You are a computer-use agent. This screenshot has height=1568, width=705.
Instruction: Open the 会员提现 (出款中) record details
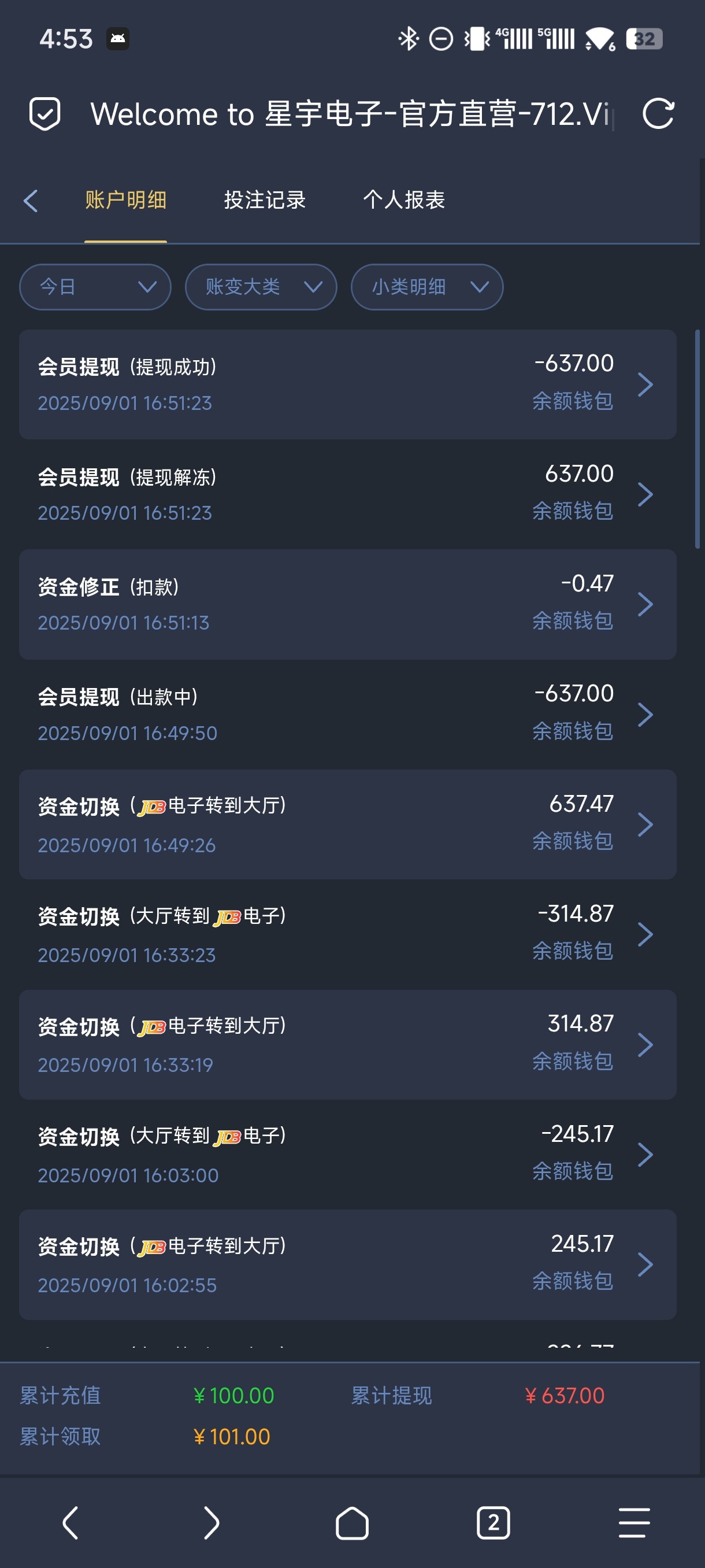[x=347, y=714]
